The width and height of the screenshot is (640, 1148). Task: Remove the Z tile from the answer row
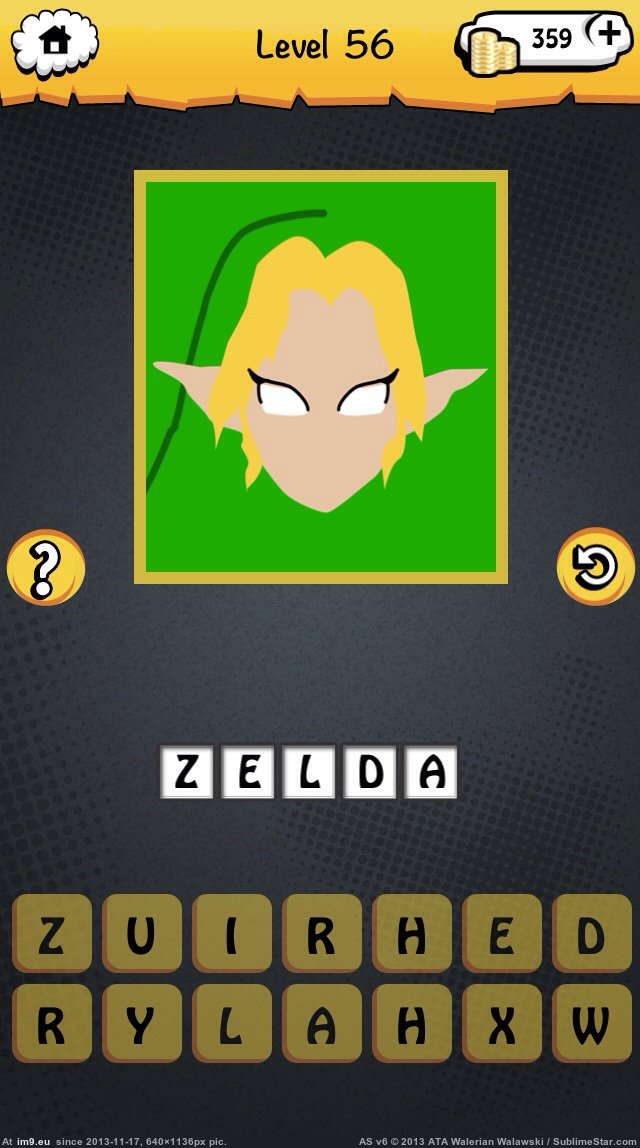pyautogui.click(x=187, y=772)
